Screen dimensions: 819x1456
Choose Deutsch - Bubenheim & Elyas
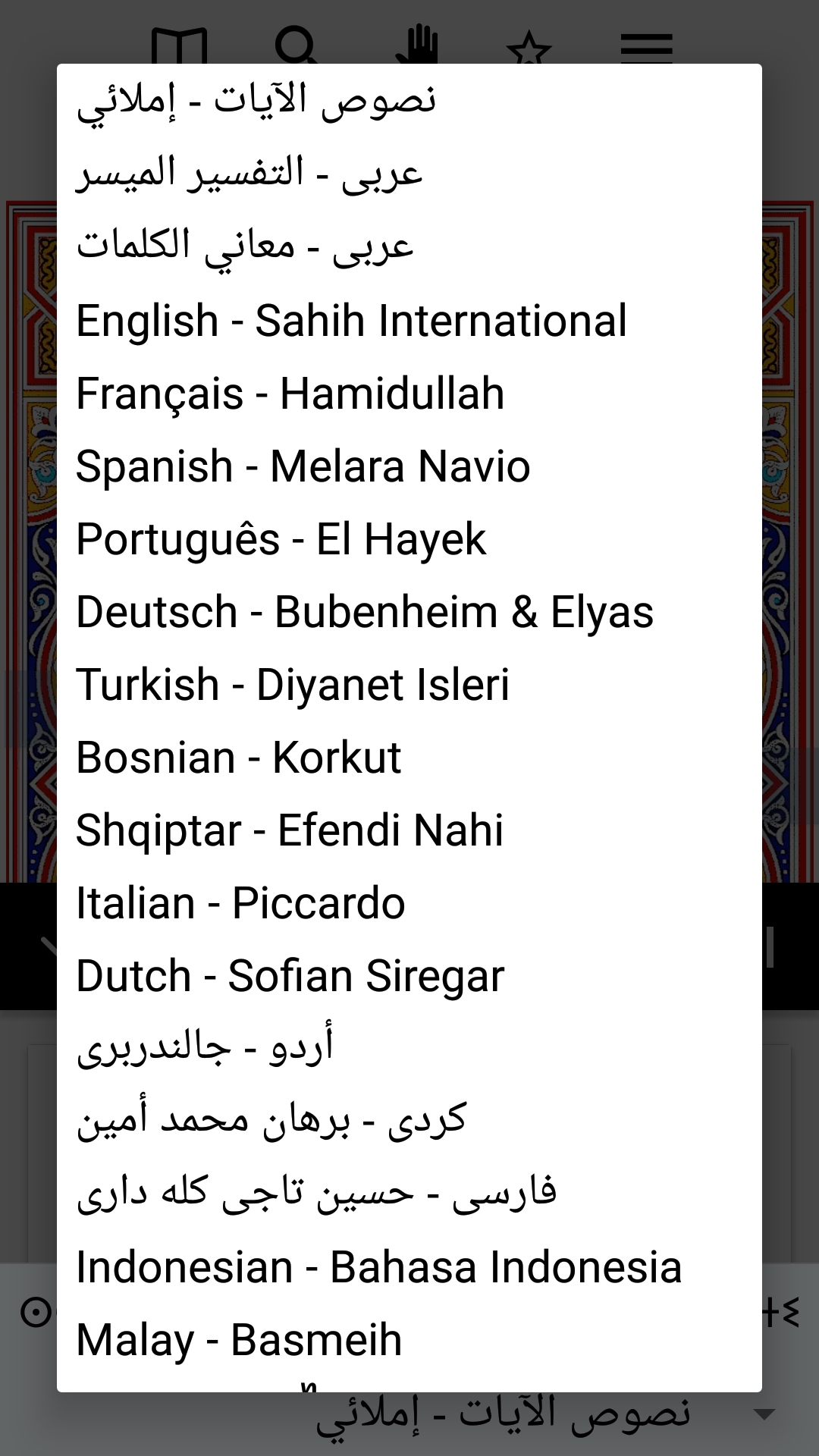(x=409, y=611)
